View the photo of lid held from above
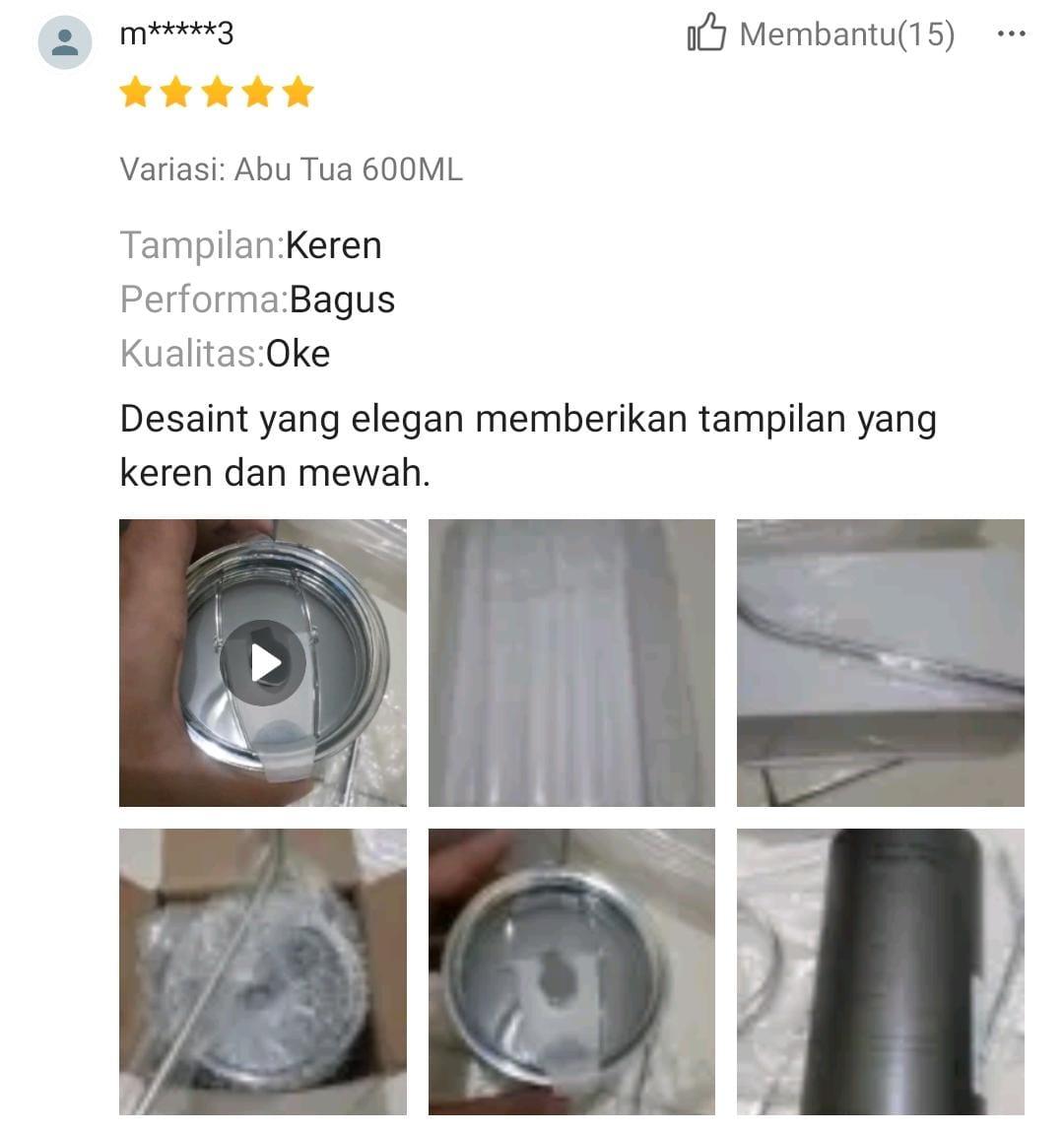 (x=571, y=971)
